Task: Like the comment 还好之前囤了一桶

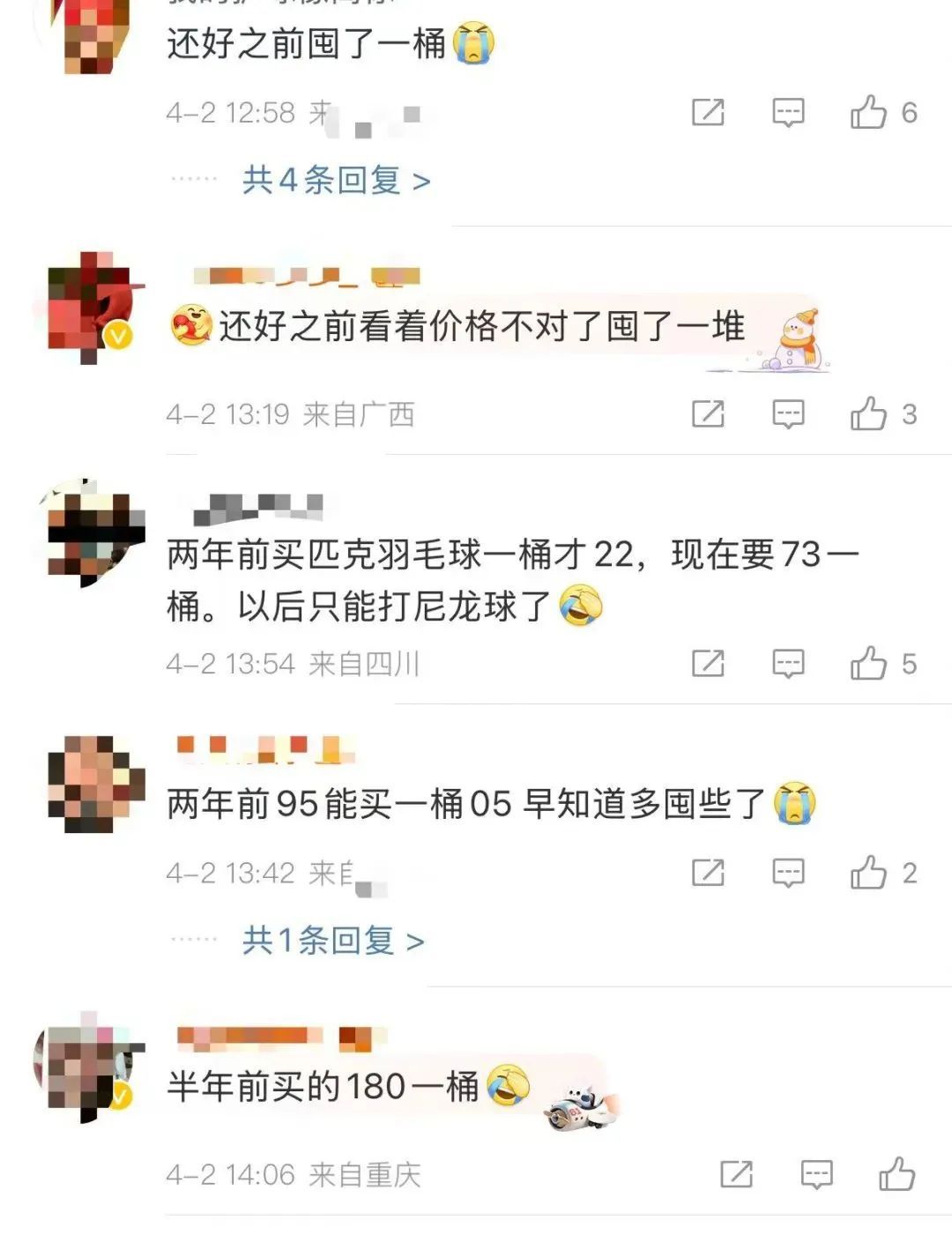Action: pyautogui.click(x=868, y=113)
